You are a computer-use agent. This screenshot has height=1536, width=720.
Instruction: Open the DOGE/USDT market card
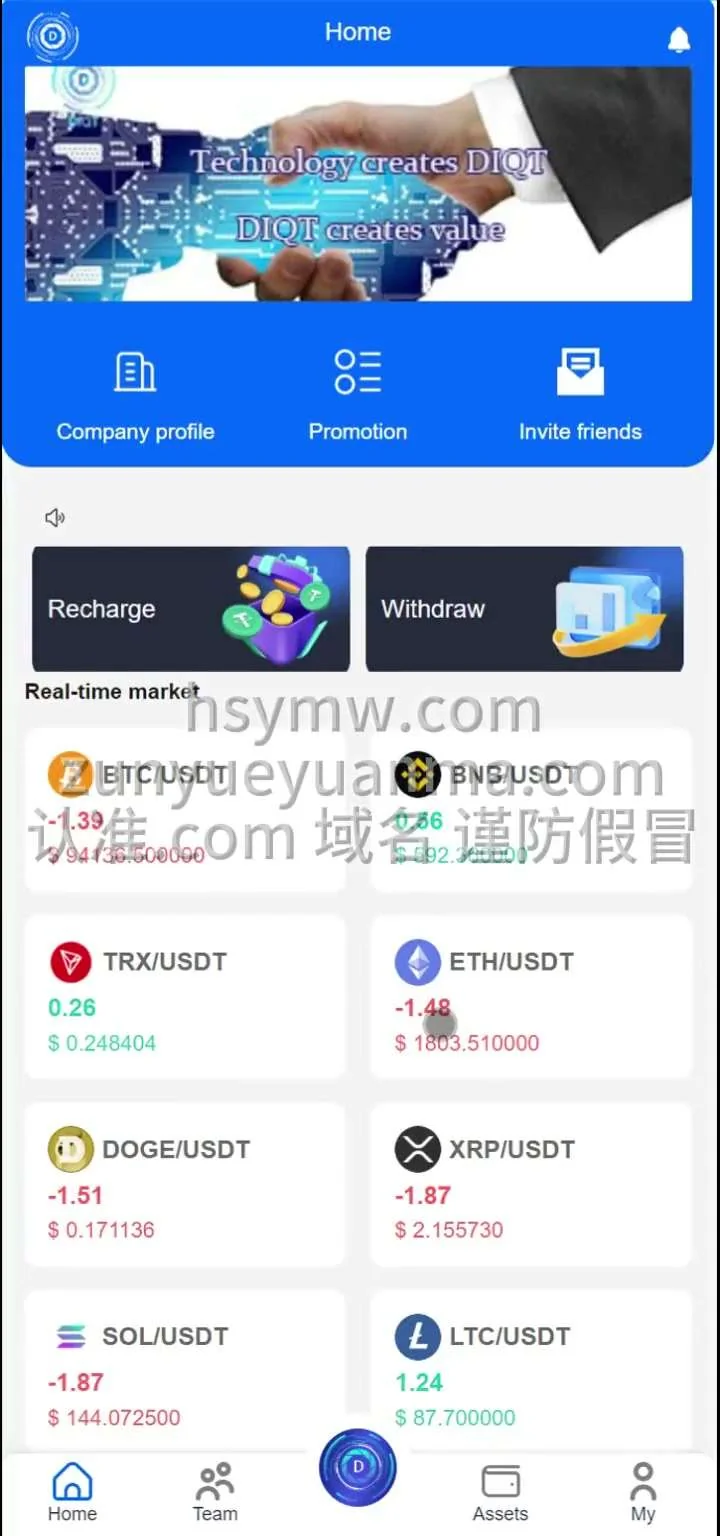click(185, 1184)
